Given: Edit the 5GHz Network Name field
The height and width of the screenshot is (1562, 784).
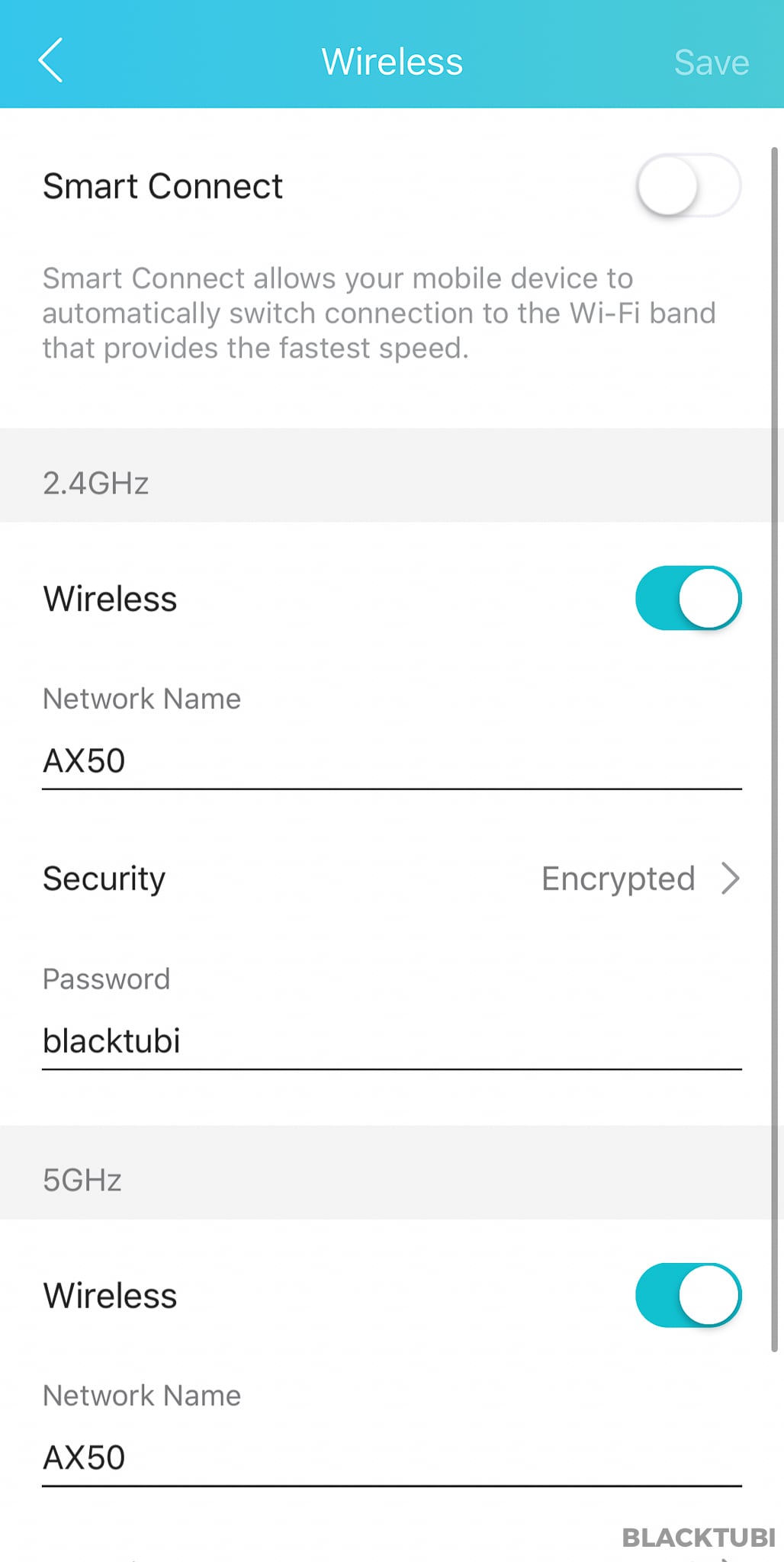Looking at the screenshot, I should point(392,1458).
